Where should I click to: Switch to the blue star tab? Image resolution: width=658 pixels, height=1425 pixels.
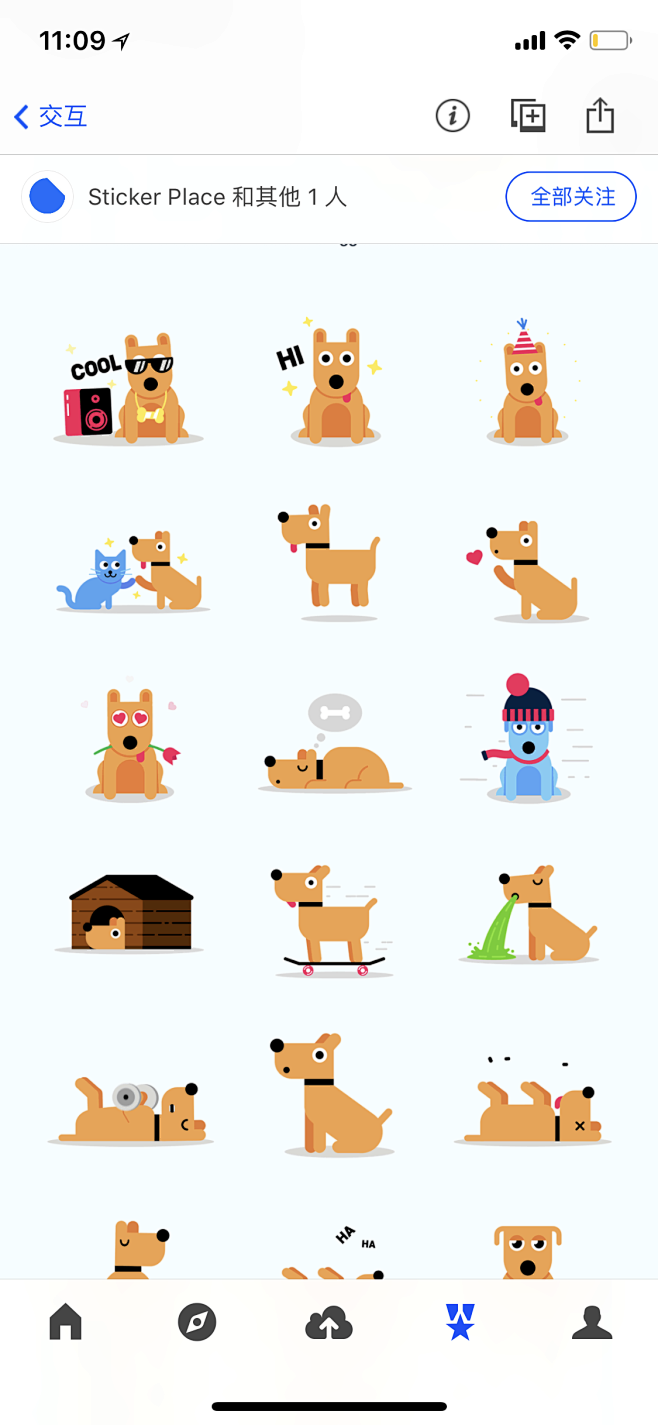(x=460, y=1322)
